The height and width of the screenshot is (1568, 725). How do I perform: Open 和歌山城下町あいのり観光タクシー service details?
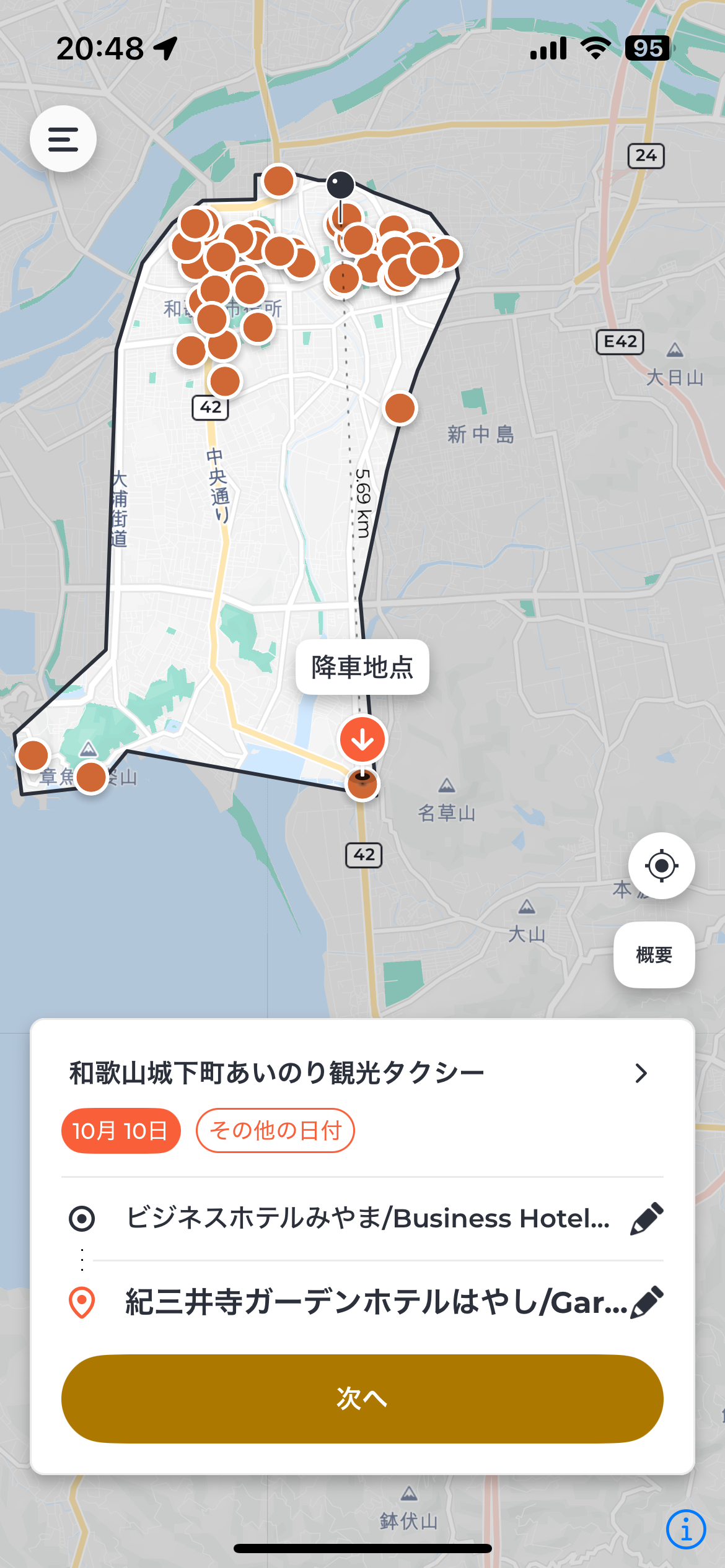641,1073
